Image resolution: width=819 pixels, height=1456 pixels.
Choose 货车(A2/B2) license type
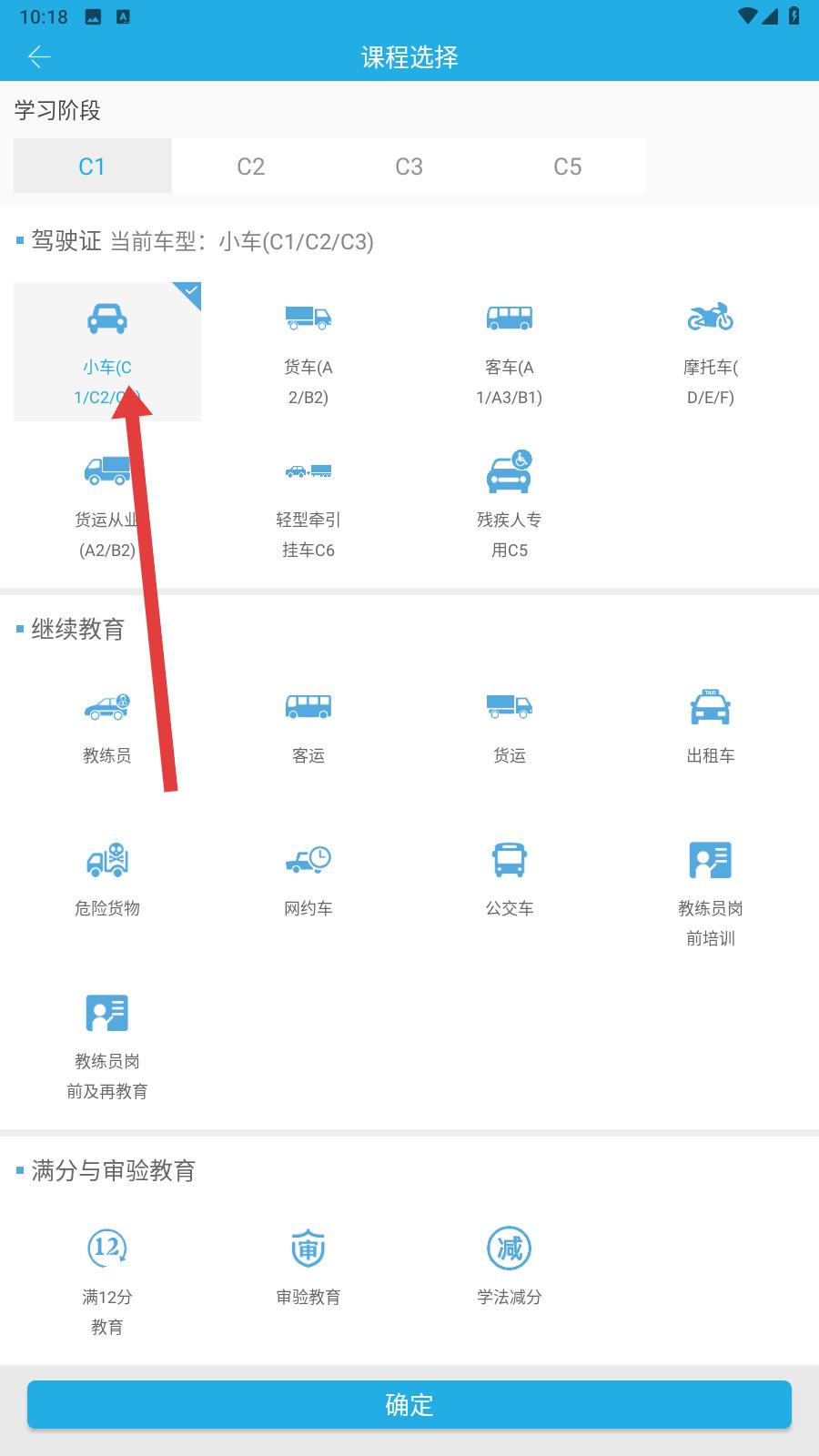[308, 352]
